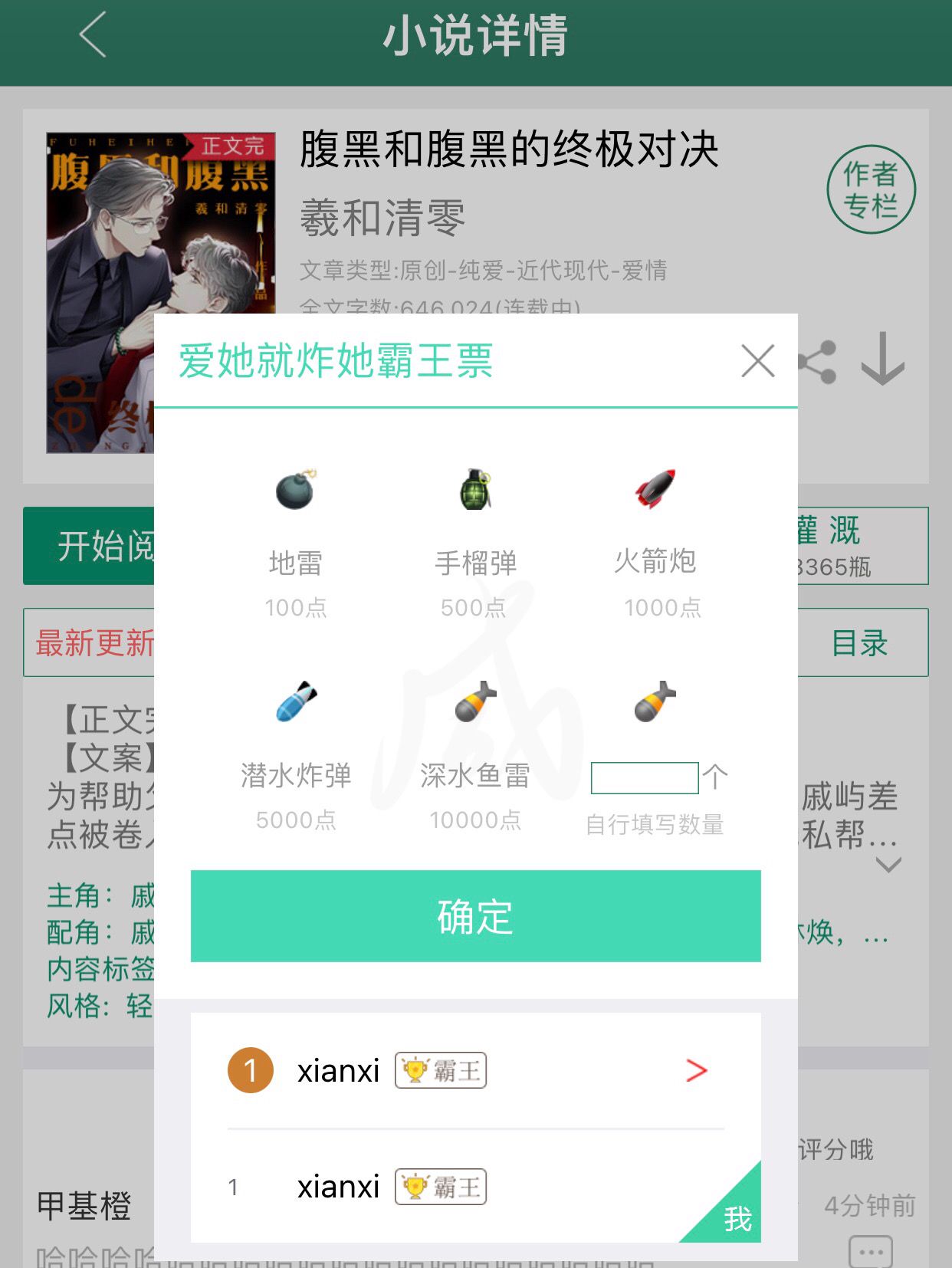952x1268 pixels.
Task: Pick the 火箭炮 1000点 option
Action: click(655, 540)
